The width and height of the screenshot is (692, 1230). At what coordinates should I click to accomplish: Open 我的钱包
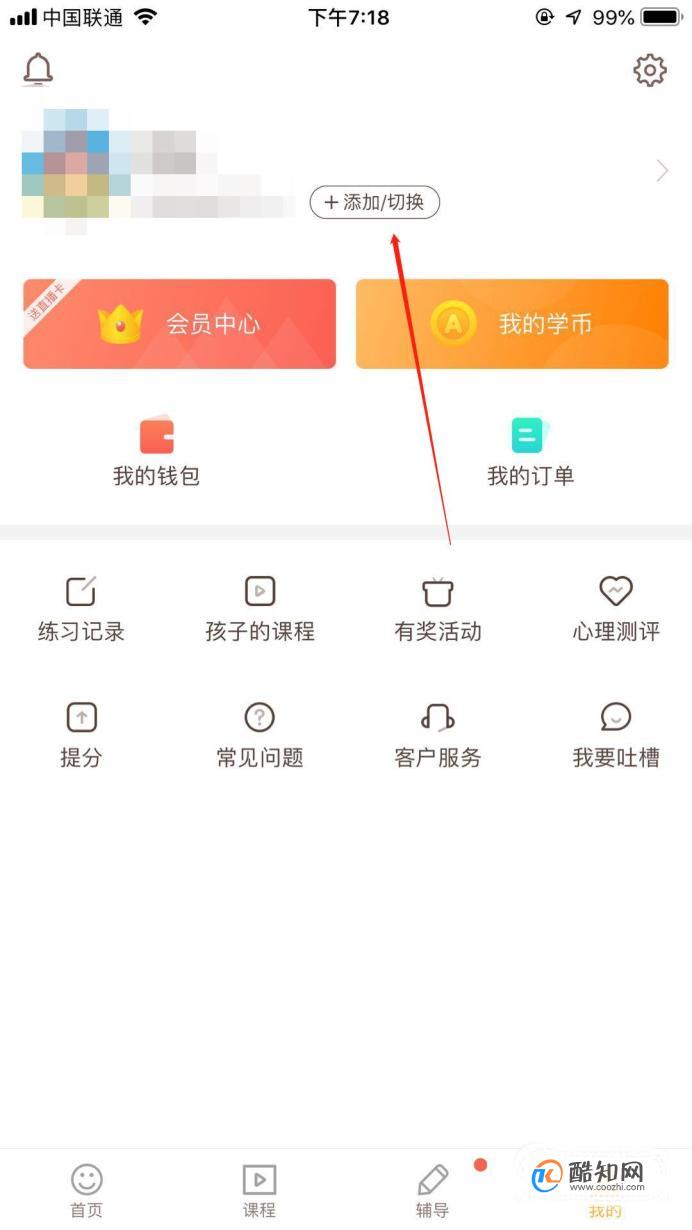click(x=156, y=452)
